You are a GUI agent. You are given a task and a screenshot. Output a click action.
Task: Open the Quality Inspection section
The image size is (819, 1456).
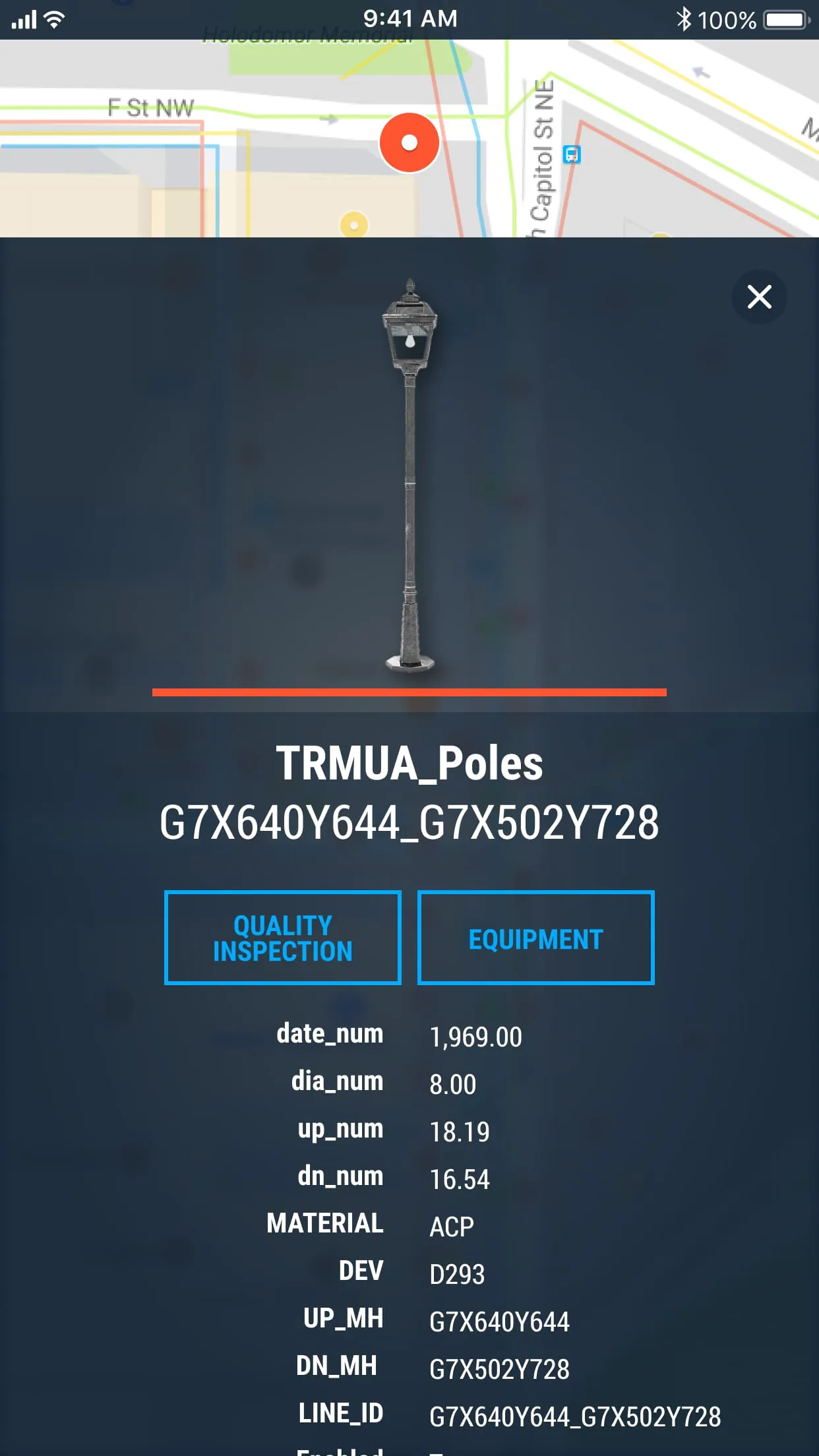(282, 937)
